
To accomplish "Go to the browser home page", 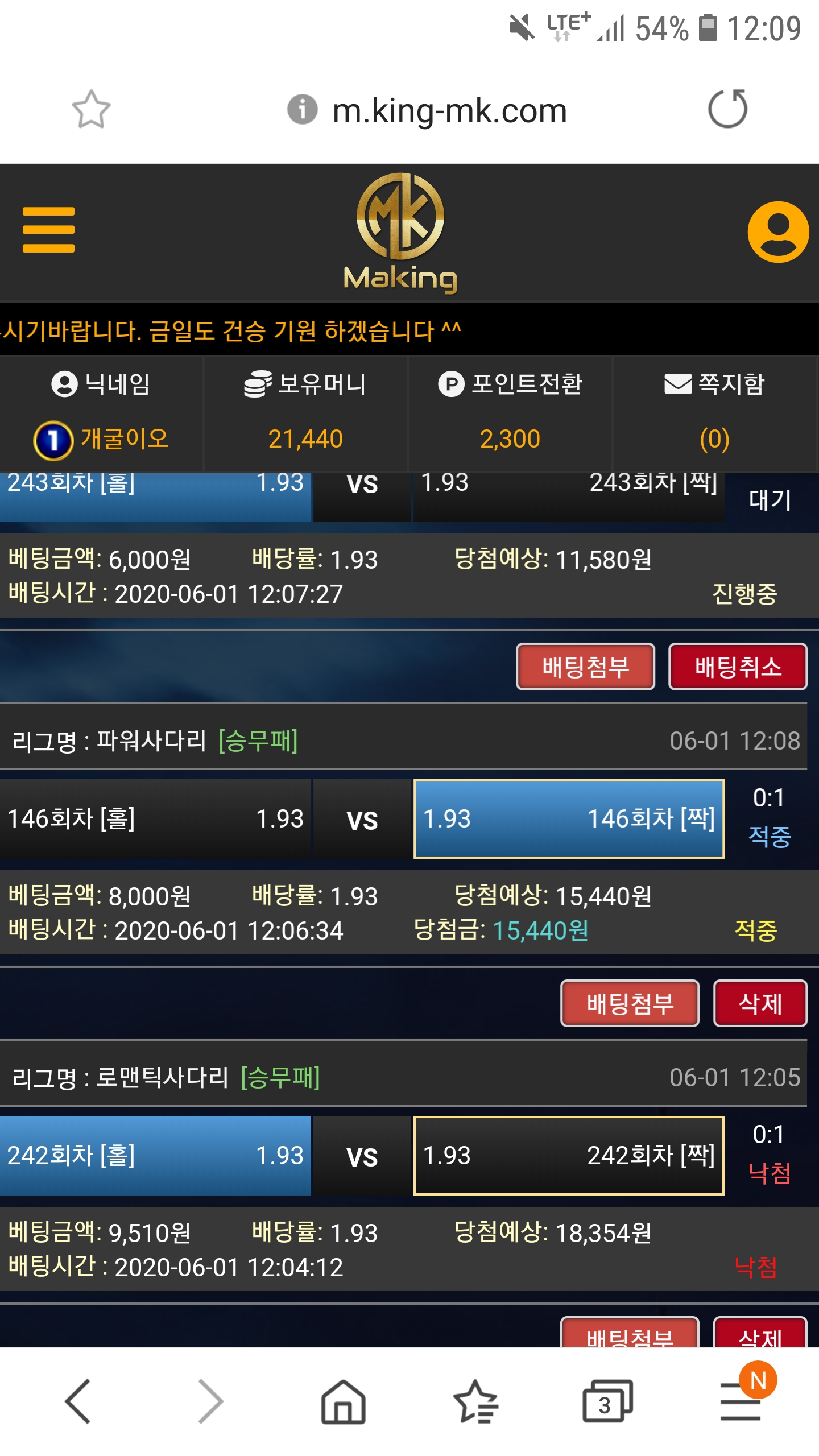I will click(343, 1401).
